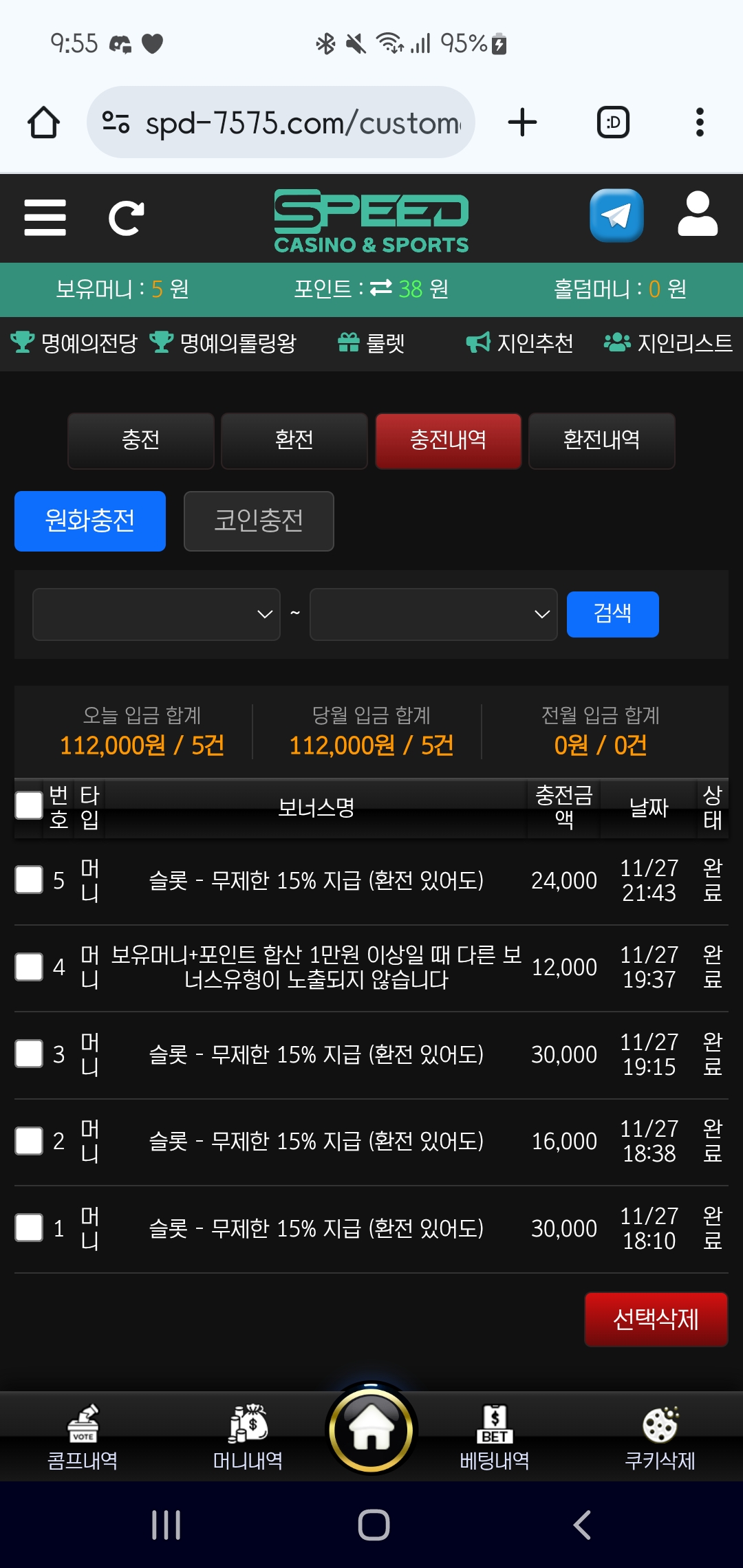Open 베팅내역 in the bottom bar
Image resolution: width=743 pixels, height=1568 pixels.
(495, 1437)
